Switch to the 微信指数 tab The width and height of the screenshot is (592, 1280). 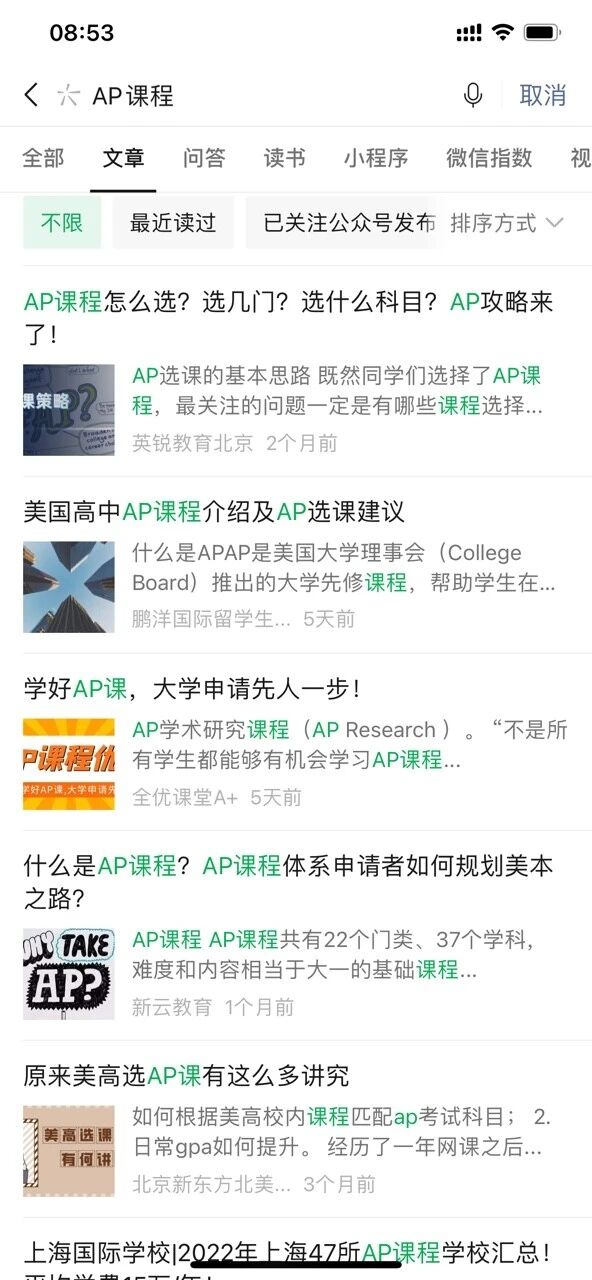point(489,158)
